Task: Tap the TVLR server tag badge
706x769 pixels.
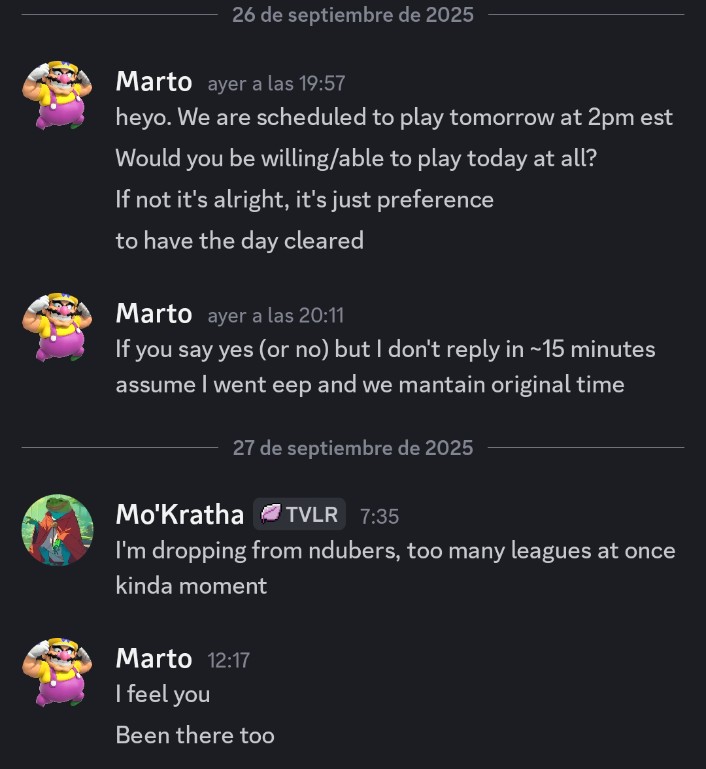Action: tap(300, 515)
